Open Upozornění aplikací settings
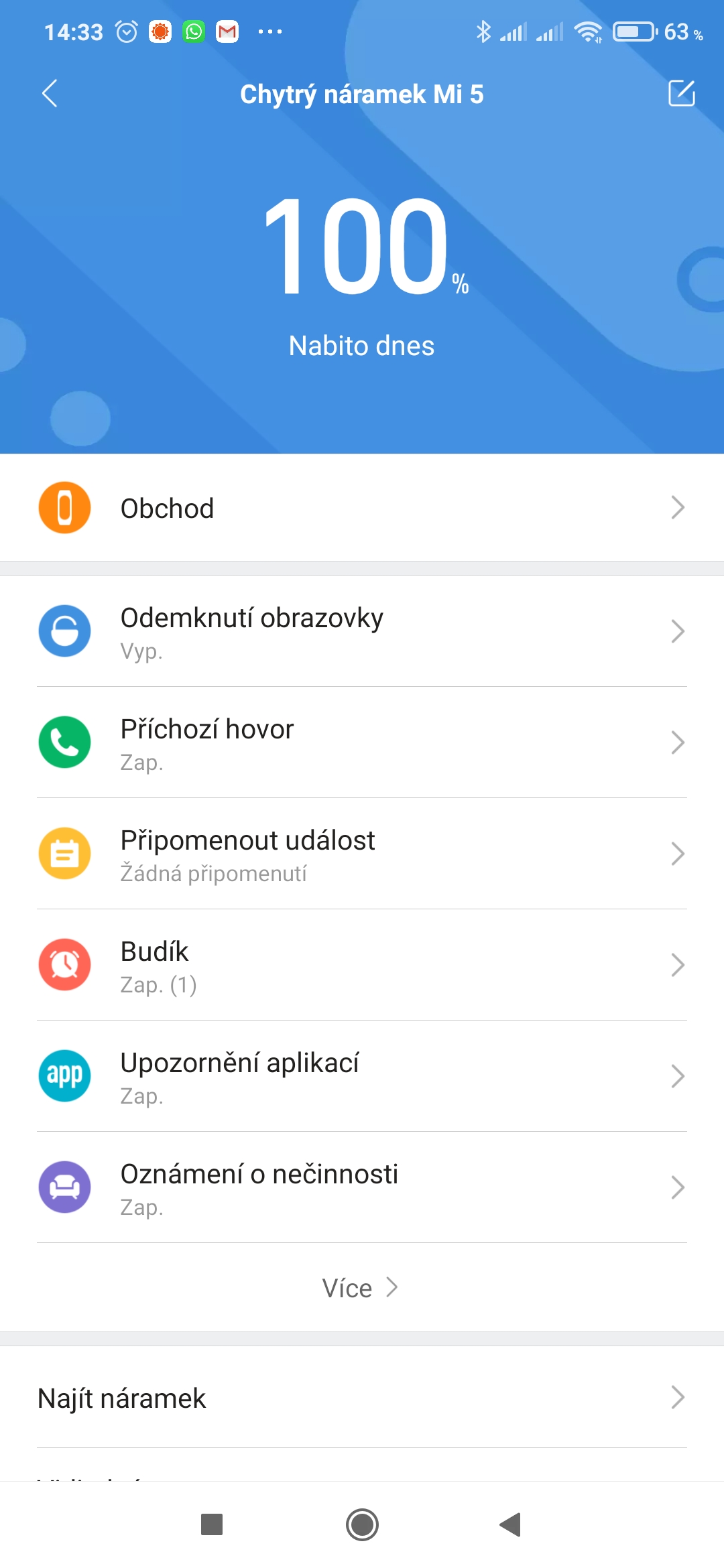This screenshot has width=724, height=1568. pos(362,1076)
